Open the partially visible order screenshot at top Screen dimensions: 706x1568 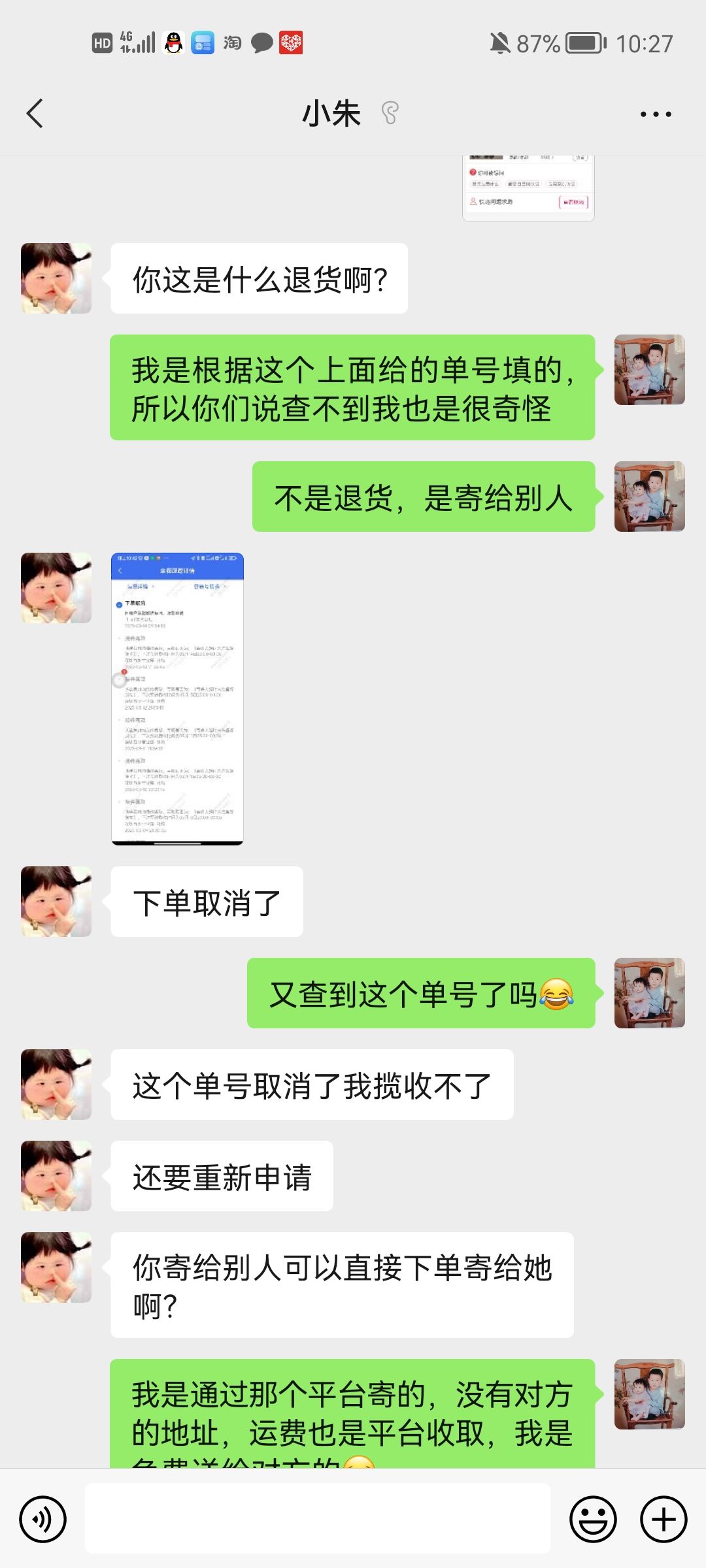(x=528, y=189)
